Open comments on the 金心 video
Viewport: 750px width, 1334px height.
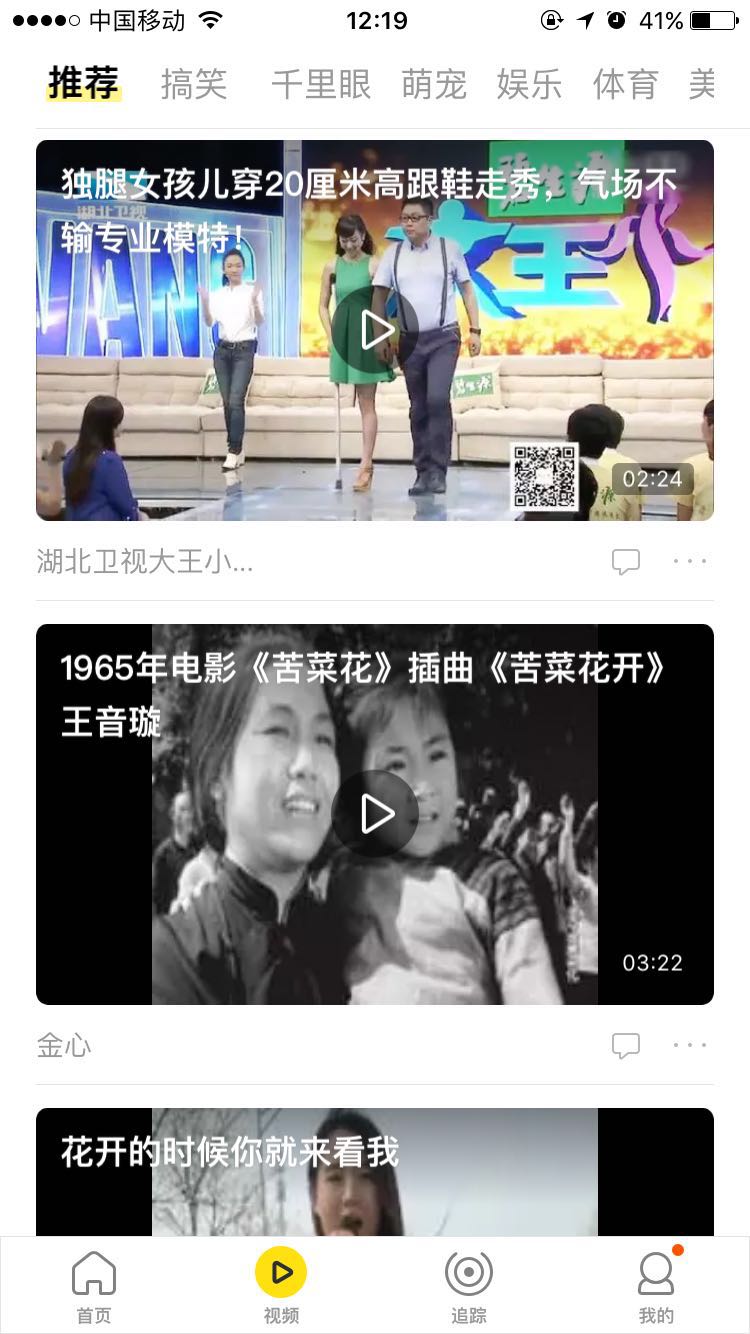(626, 1046)
